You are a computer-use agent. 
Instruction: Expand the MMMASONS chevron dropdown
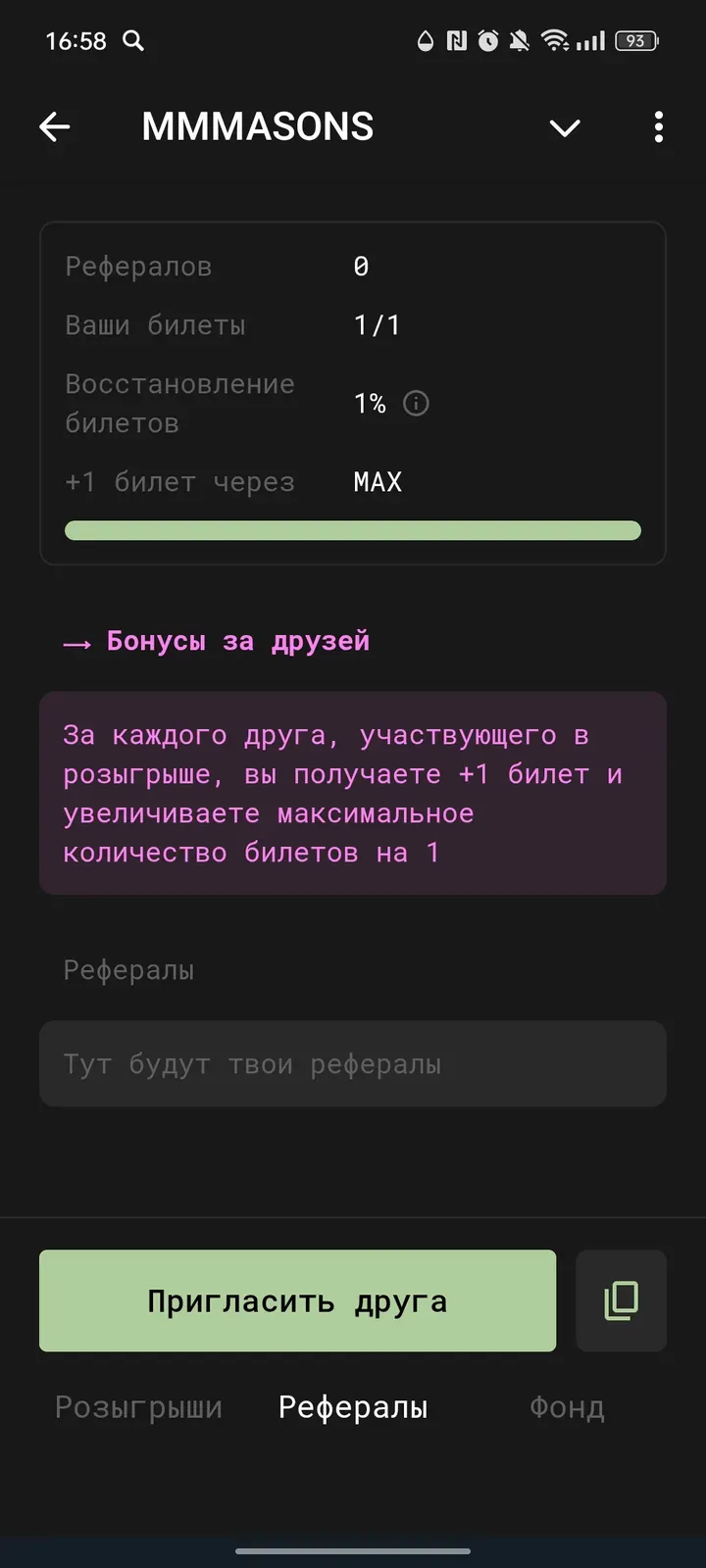pos(565,127)
